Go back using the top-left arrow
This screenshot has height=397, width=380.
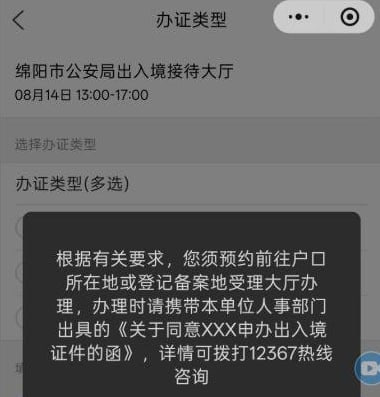19,20
